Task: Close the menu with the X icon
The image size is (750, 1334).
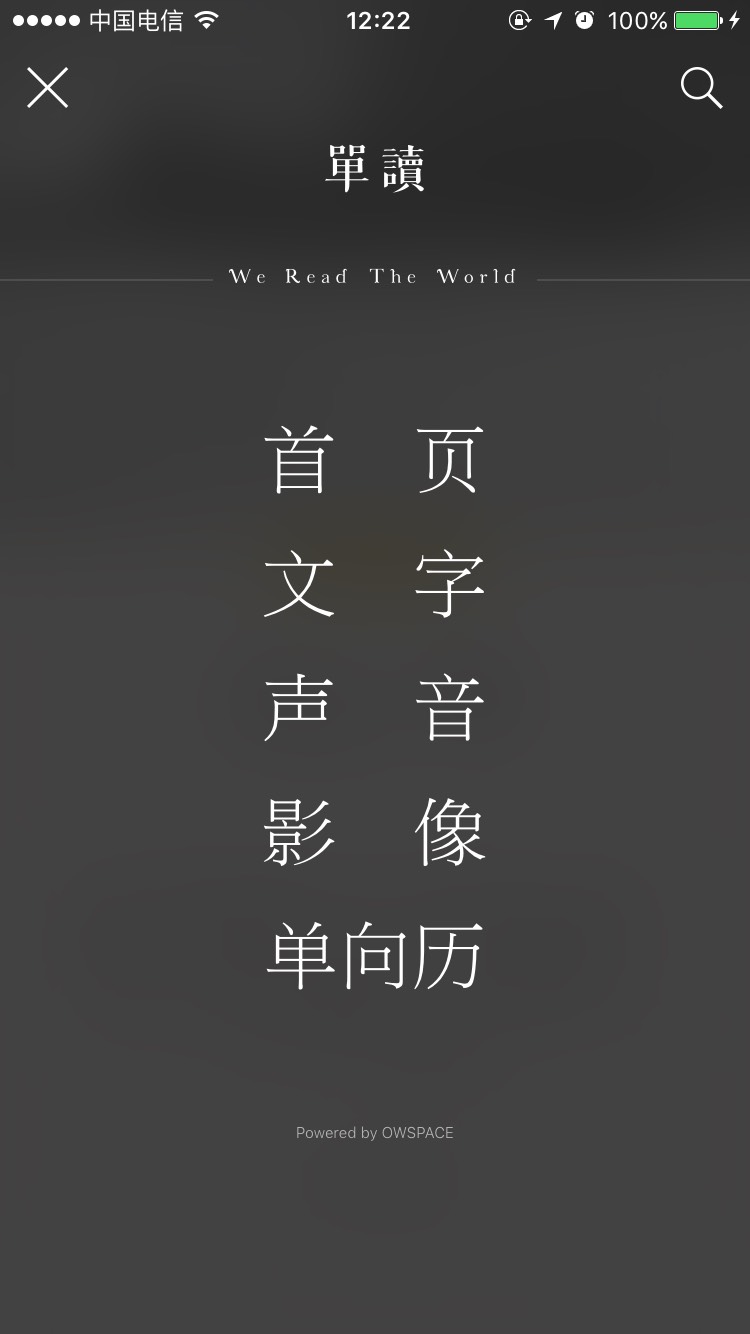Action: point(47,88)
